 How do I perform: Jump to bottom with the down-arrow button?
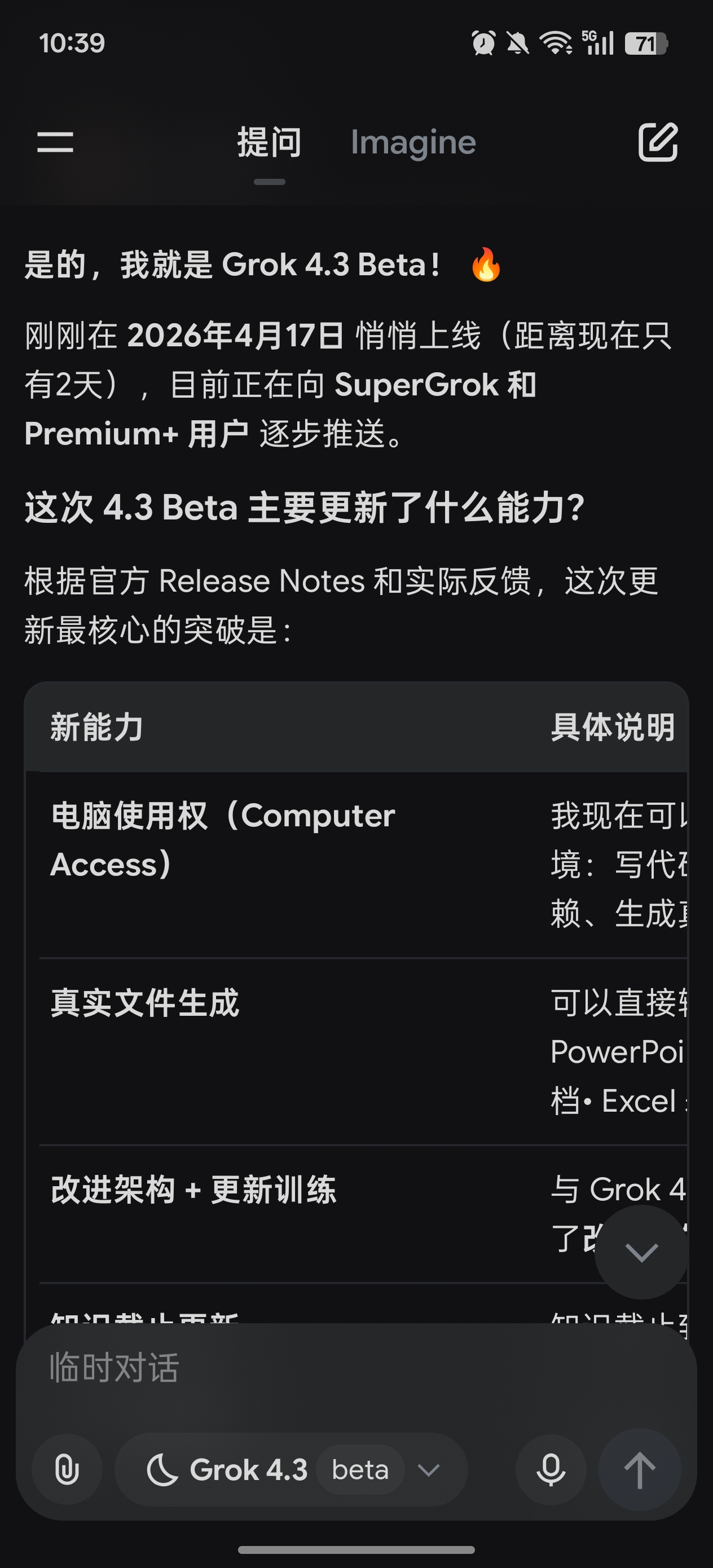[x=641, y=1252]
